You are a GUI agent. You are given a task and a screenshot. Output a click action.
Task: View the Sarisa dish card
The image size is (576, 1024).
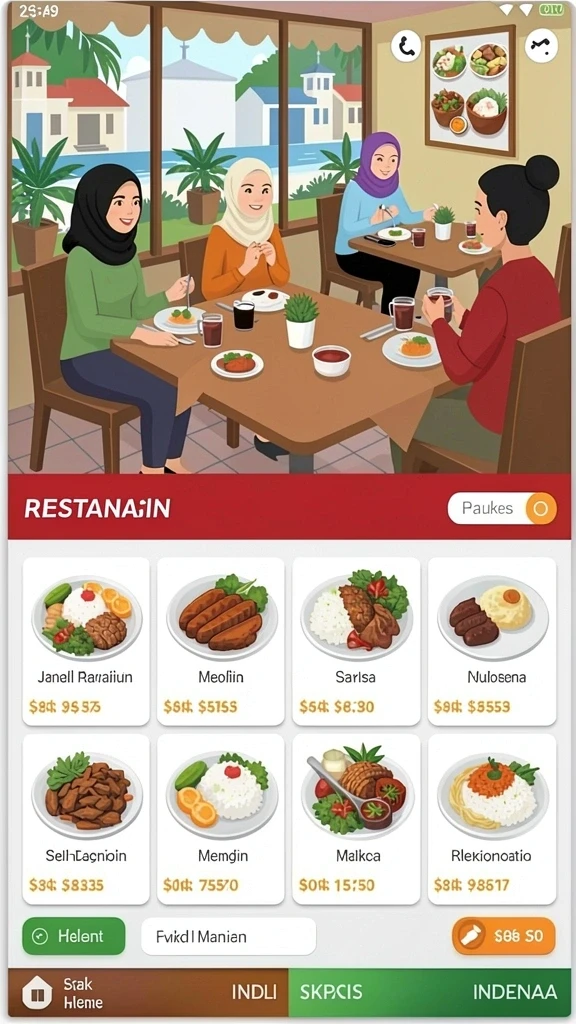point(356,641)
